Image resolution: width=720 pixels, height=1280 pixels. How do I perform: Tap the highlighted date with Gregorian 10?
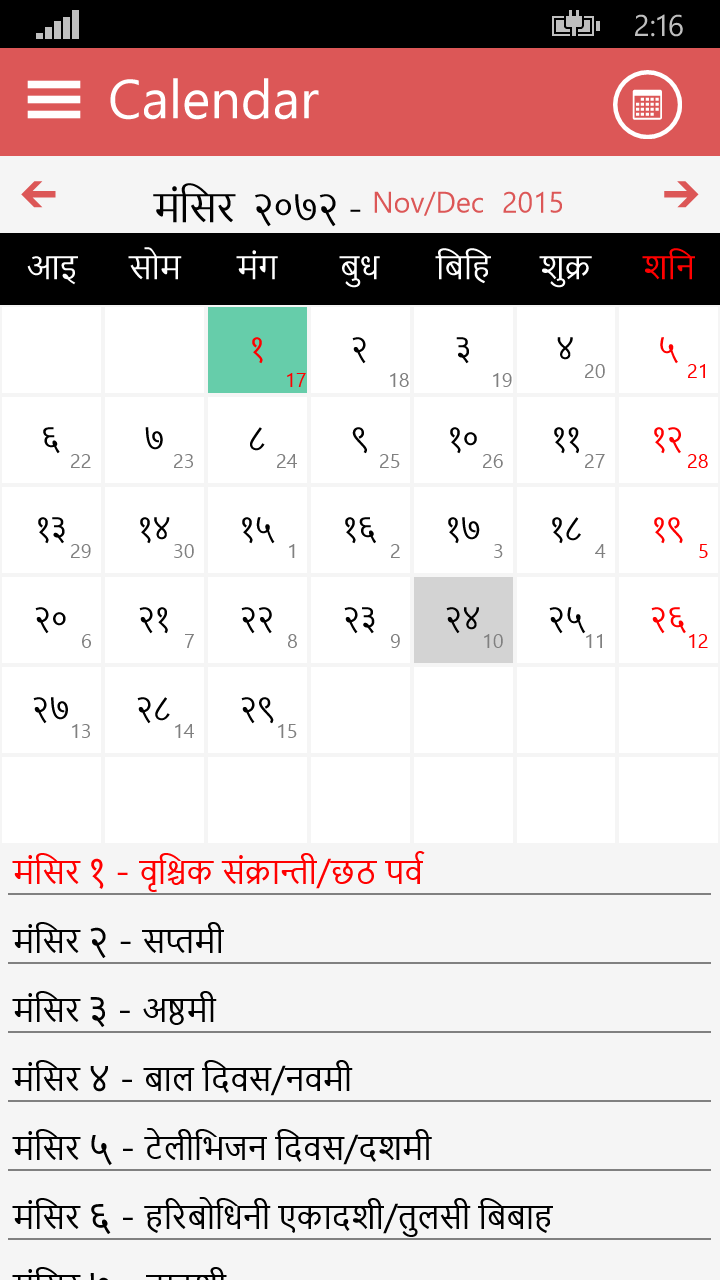pyautogui.click(x=463, y=620)
